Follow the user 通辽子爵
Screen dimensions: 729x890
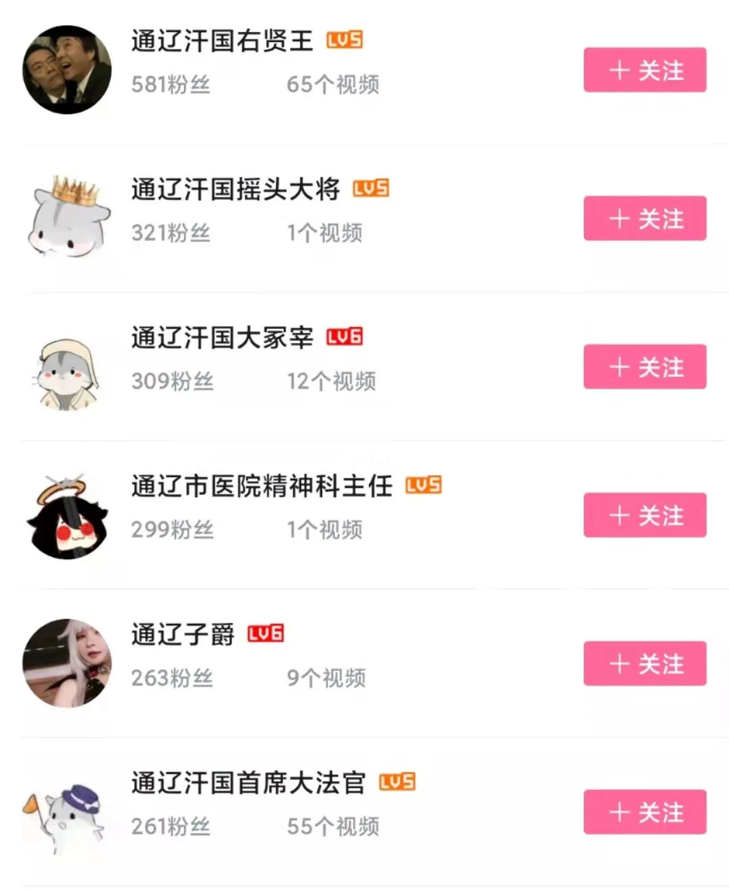coord(645,663)
